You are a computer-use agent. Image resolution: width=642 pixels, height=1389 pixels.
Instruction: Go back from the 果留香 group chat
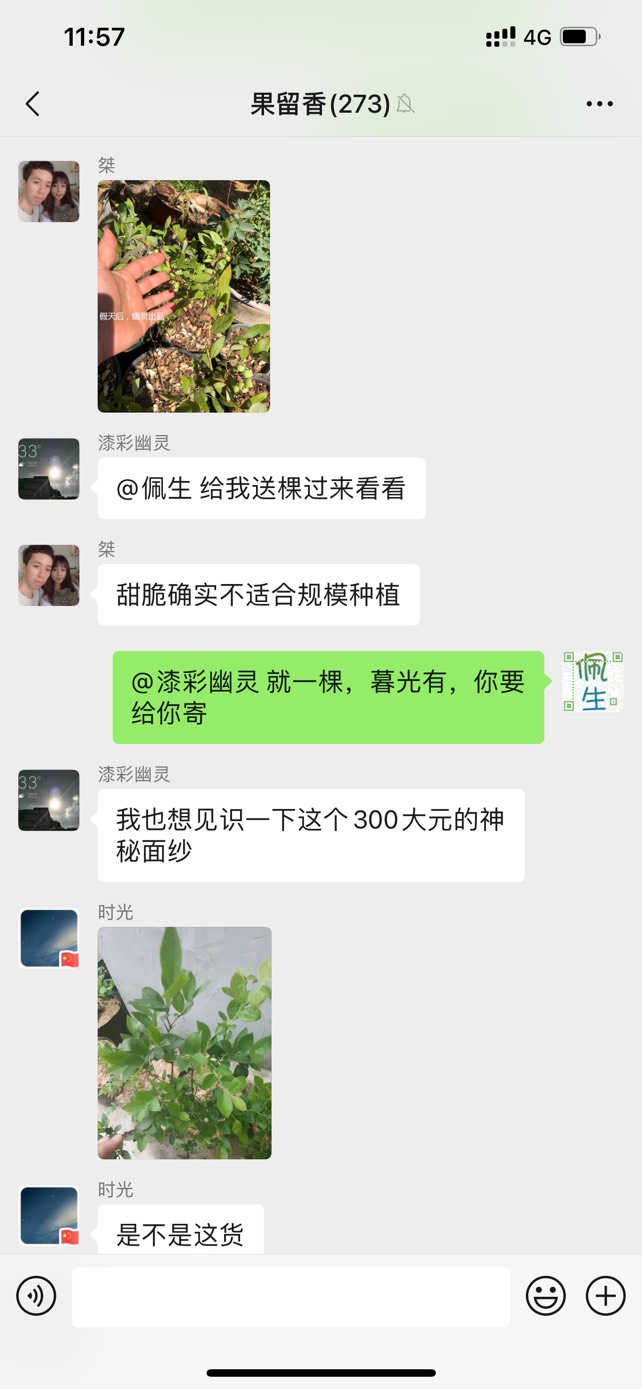[x=32, y=104]
